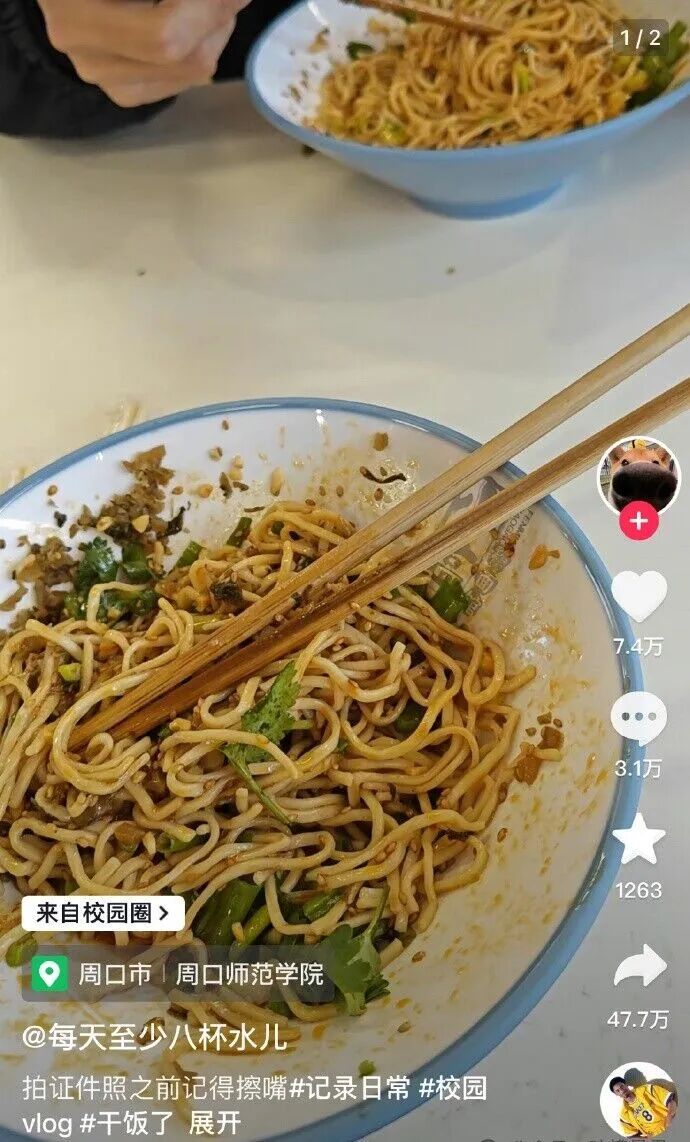Share this post
This screenshot has height=1142, width=690.
pos(640,966)
